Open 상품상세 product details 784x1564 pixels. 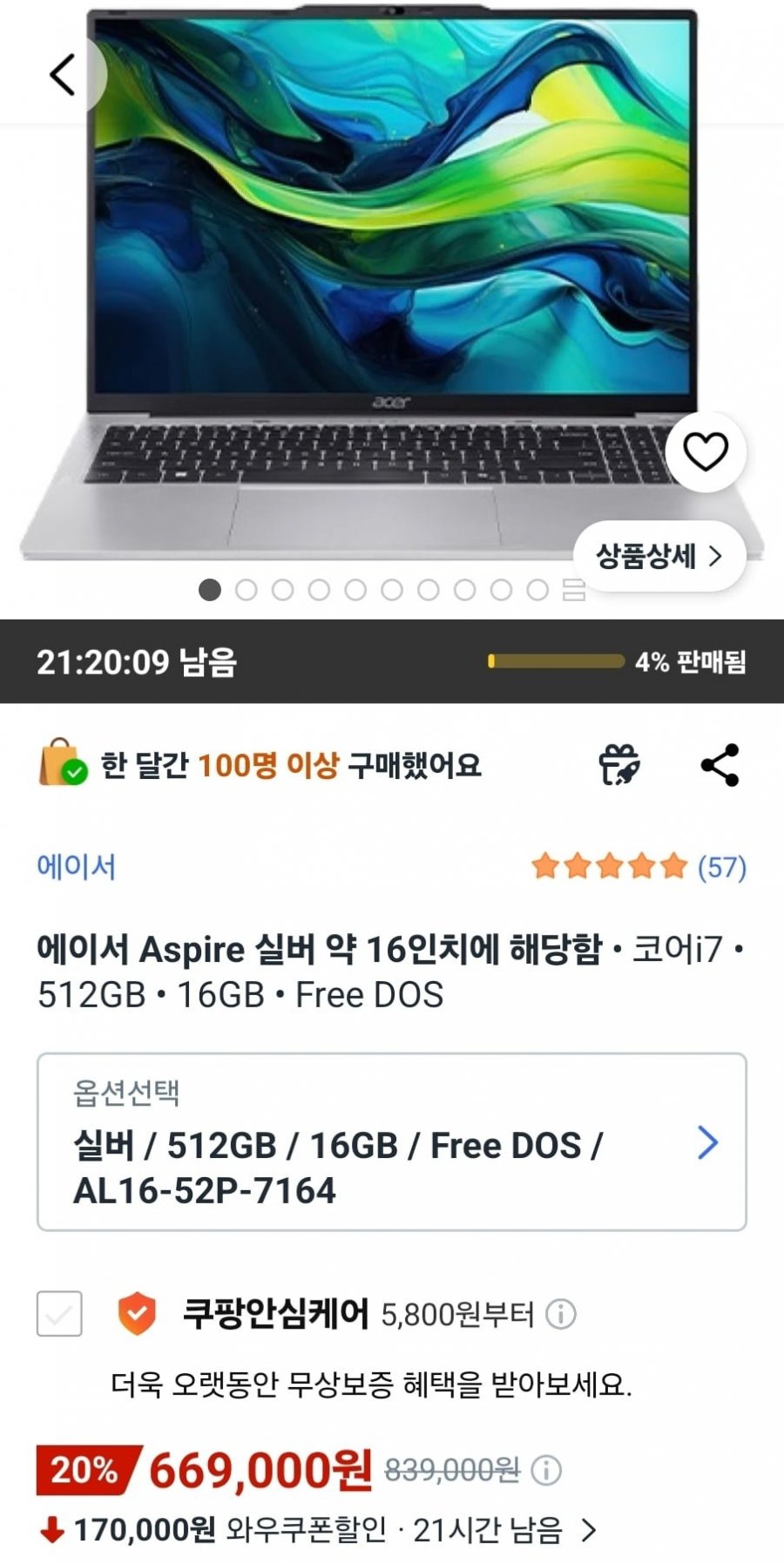(659, 556)
